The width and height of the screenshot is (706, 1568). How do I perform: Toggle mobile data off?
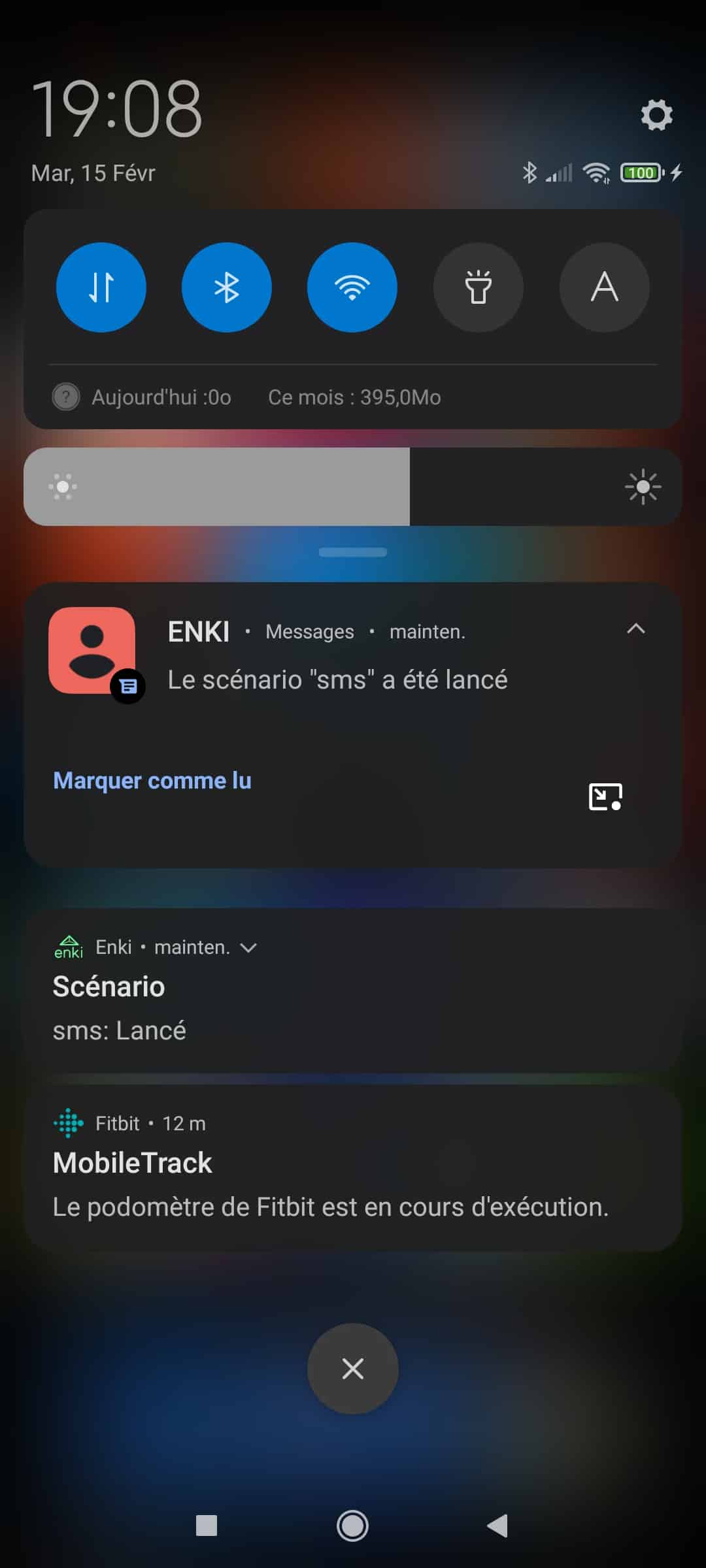(101, 287)
